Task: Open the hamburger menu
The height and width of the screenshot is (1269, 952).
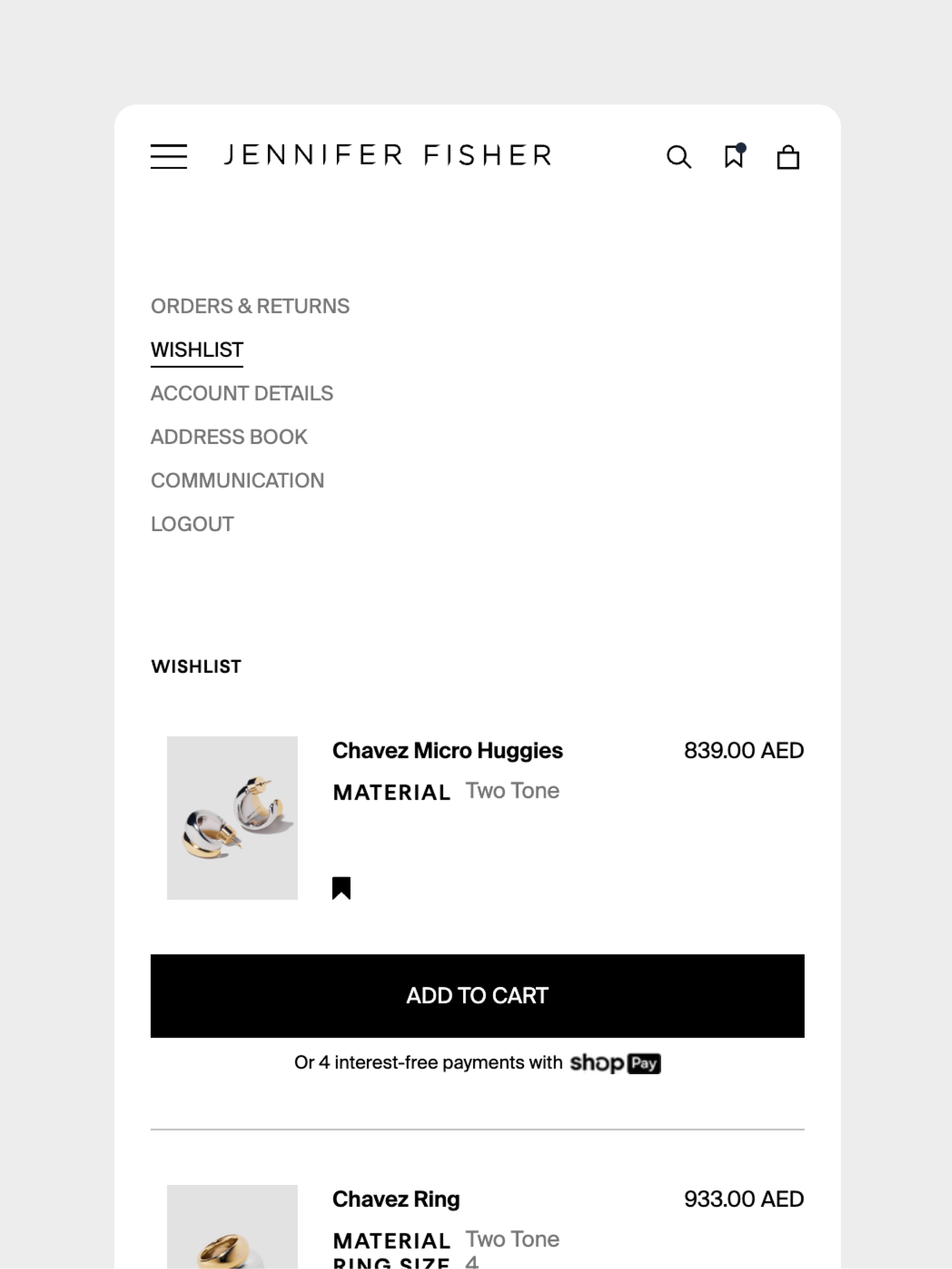Action: pyautogui.click(x=169, y=156)
